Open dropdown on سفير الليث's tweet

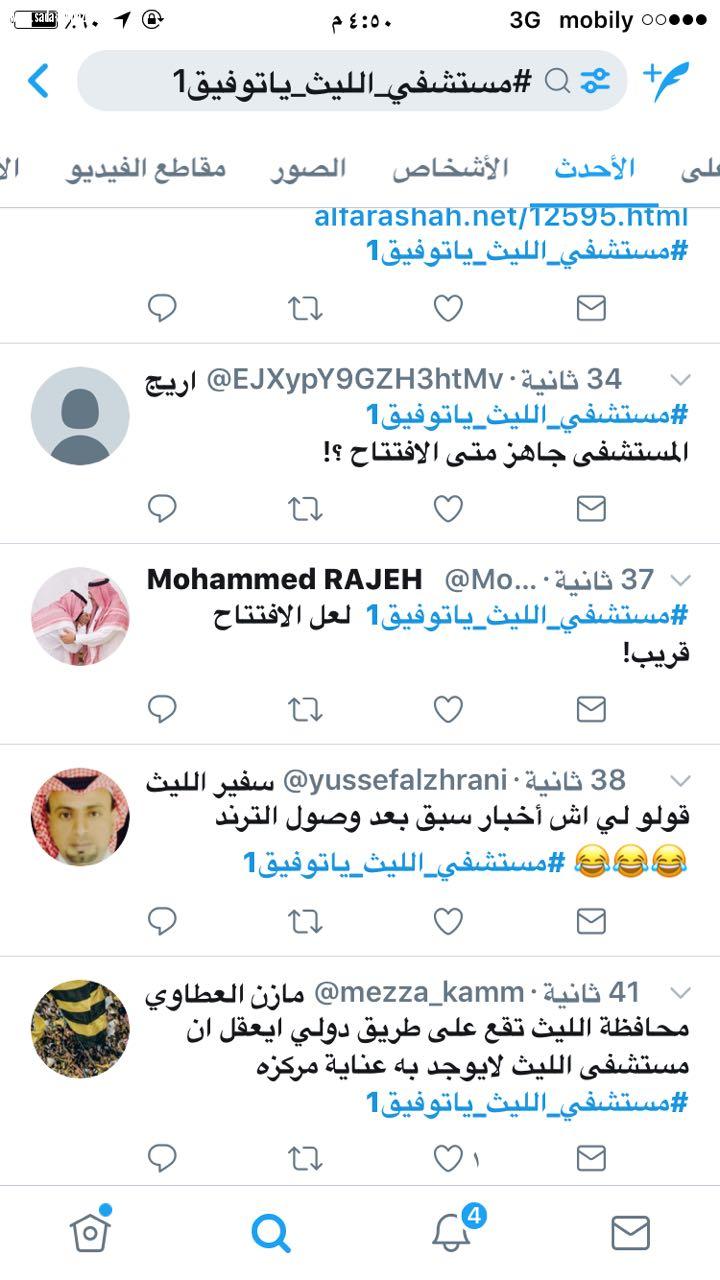[681, 779]
